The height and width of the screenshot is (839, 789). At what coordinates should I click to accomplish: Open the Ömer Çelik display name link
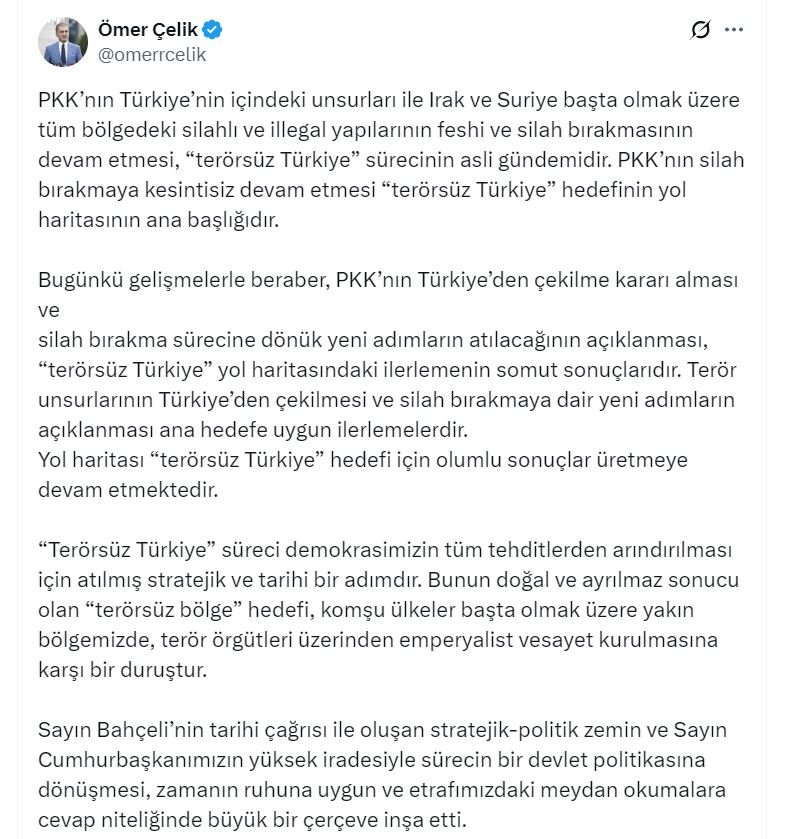148,30
